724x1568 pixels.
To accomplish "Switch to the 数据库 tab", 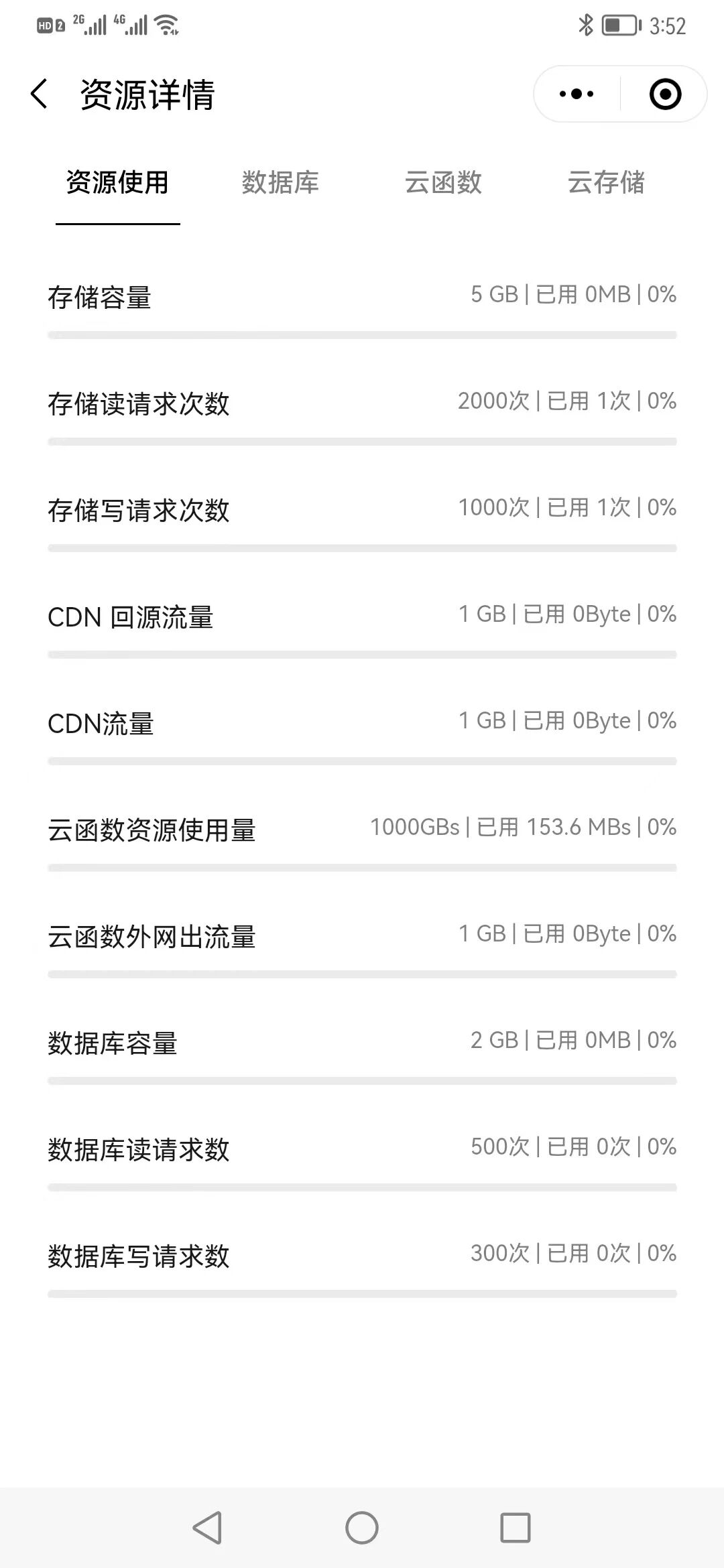I will (280, 182).
